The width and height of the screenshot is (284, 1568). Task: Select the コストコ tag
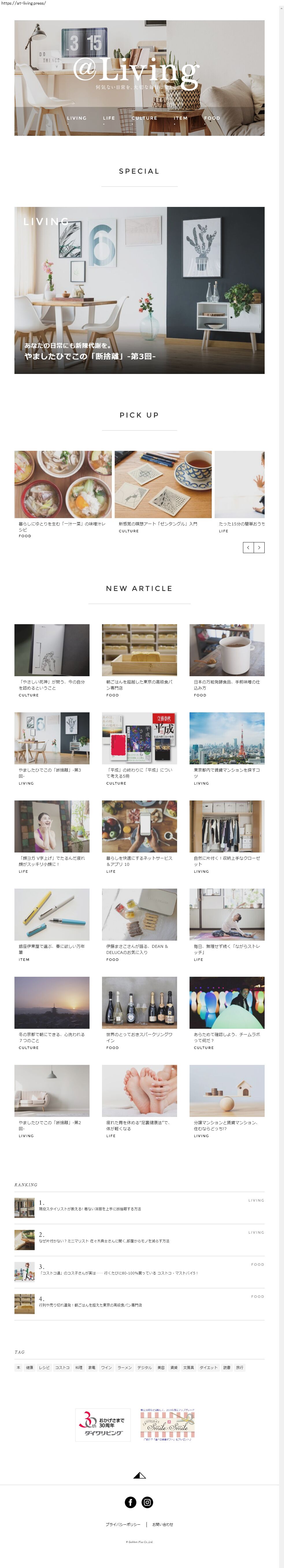click(x=63, y=1367)
